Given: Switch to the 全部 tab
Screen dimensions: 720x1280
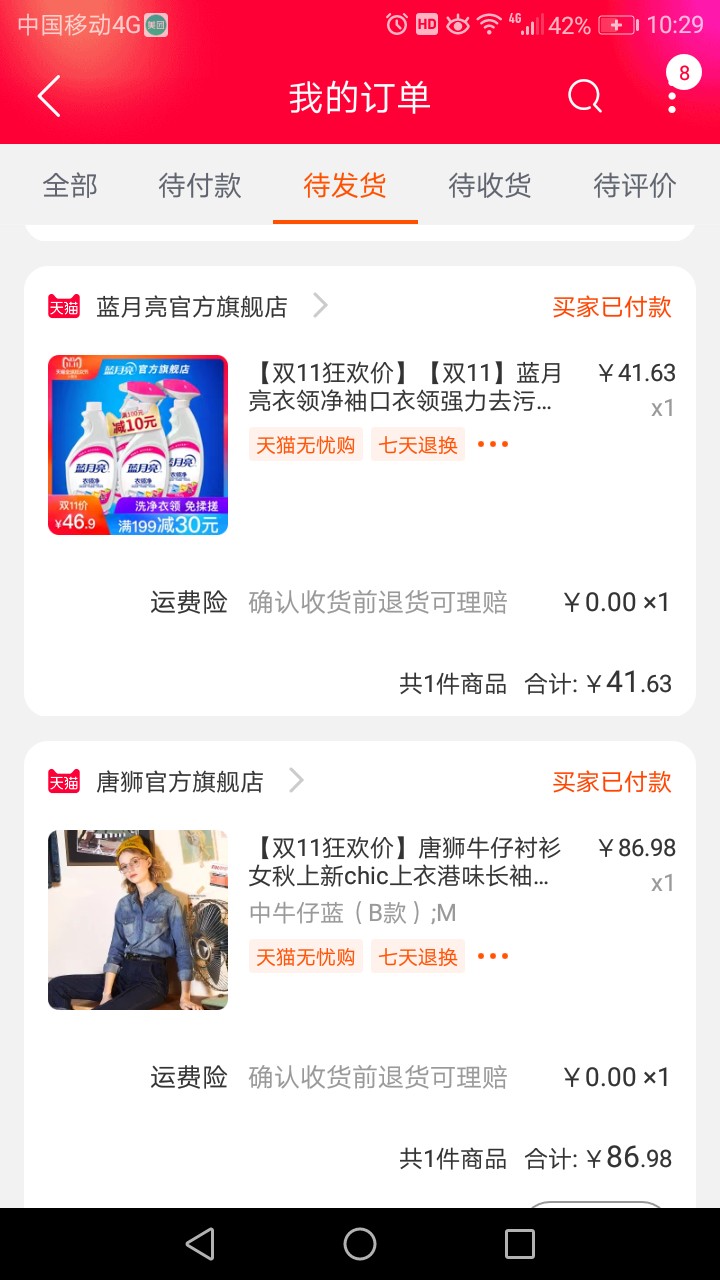Looking at the screenshot, I should pyautogui.click(x=70, y=185).
